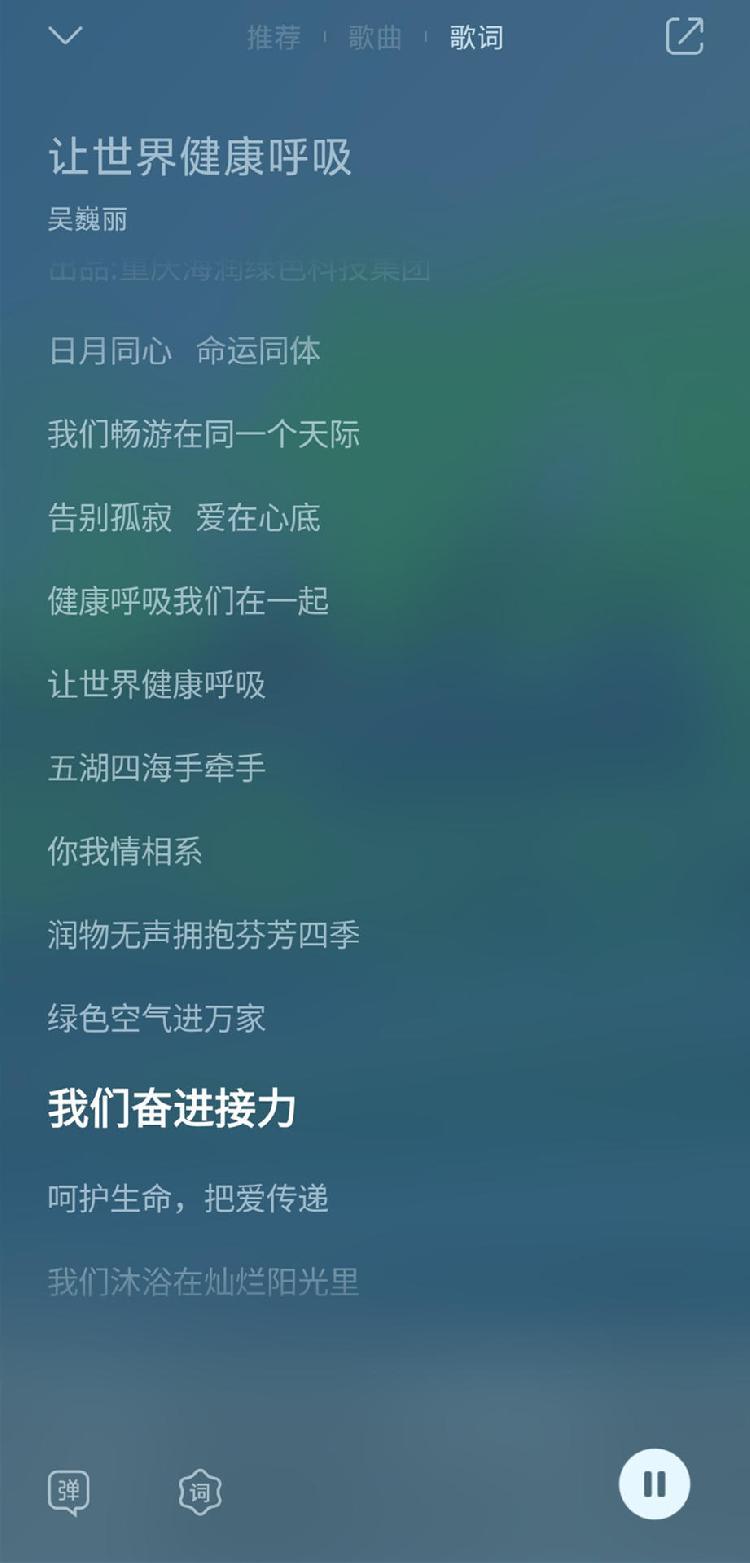Viewport: 750px width, 1563px height.
Task: Open the 词 lyrics settings icon
Action: [200, 1492]
